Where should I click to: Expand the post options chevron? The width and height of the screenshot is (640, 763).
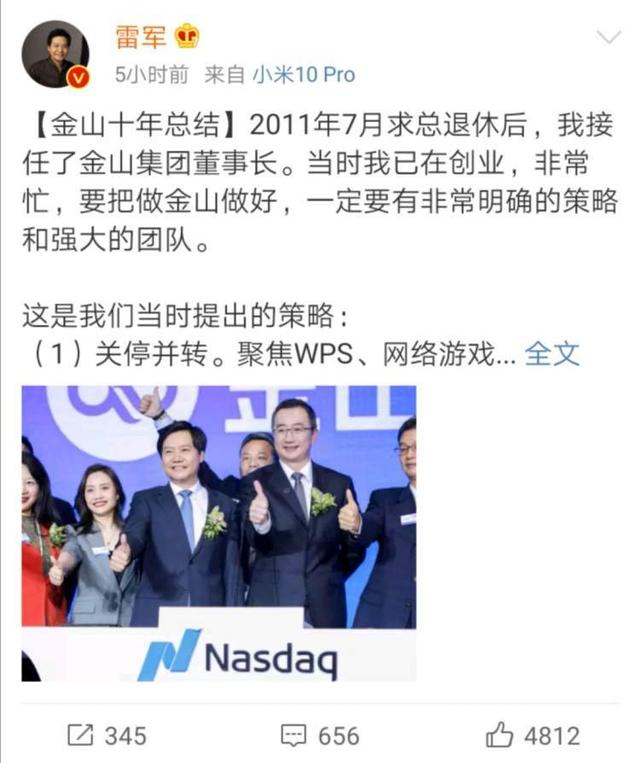coord(608,38)
